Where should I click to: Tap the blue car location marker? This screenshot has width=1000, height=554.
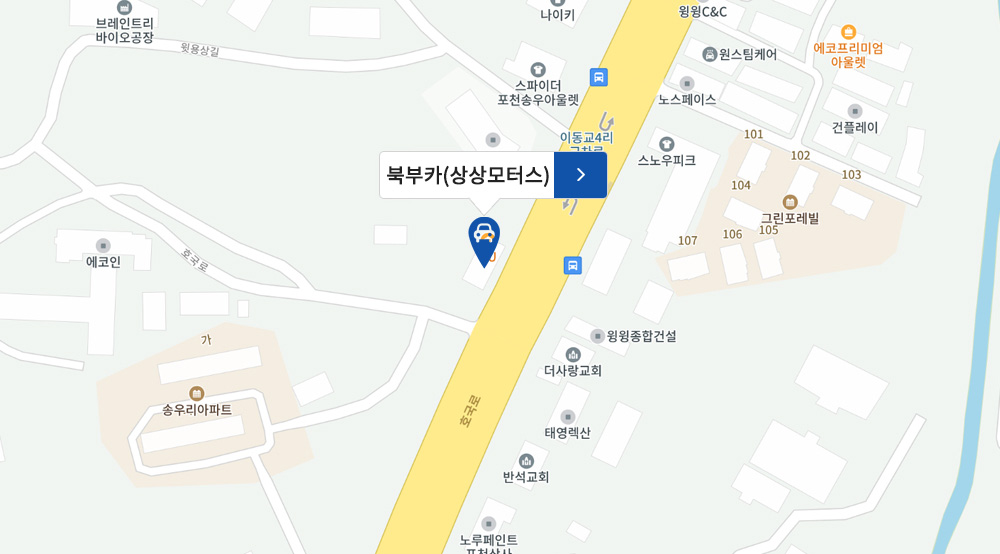[x=484, y=238]
